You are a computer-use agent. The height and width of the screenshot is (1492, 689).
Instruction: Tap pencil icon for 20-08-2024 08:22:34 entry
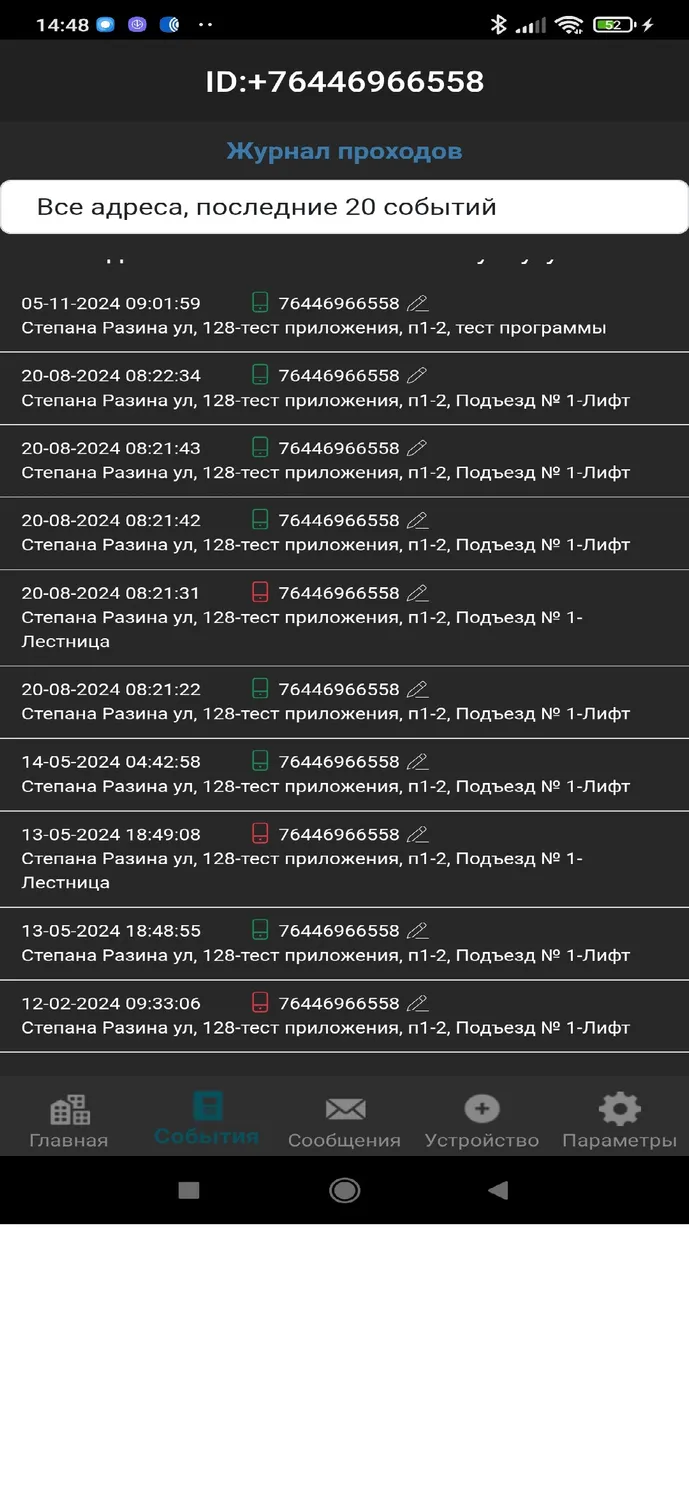click(x=418, y=375)
